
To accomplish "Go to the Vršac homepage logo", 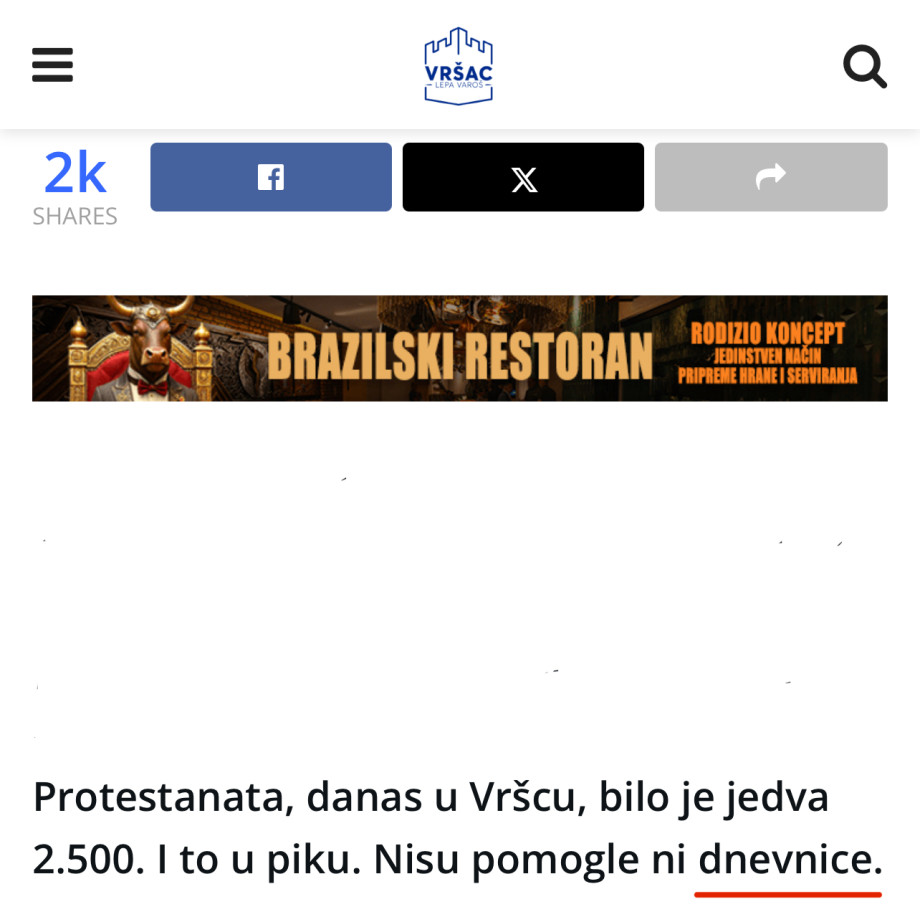I will click(x=458, y=66).
